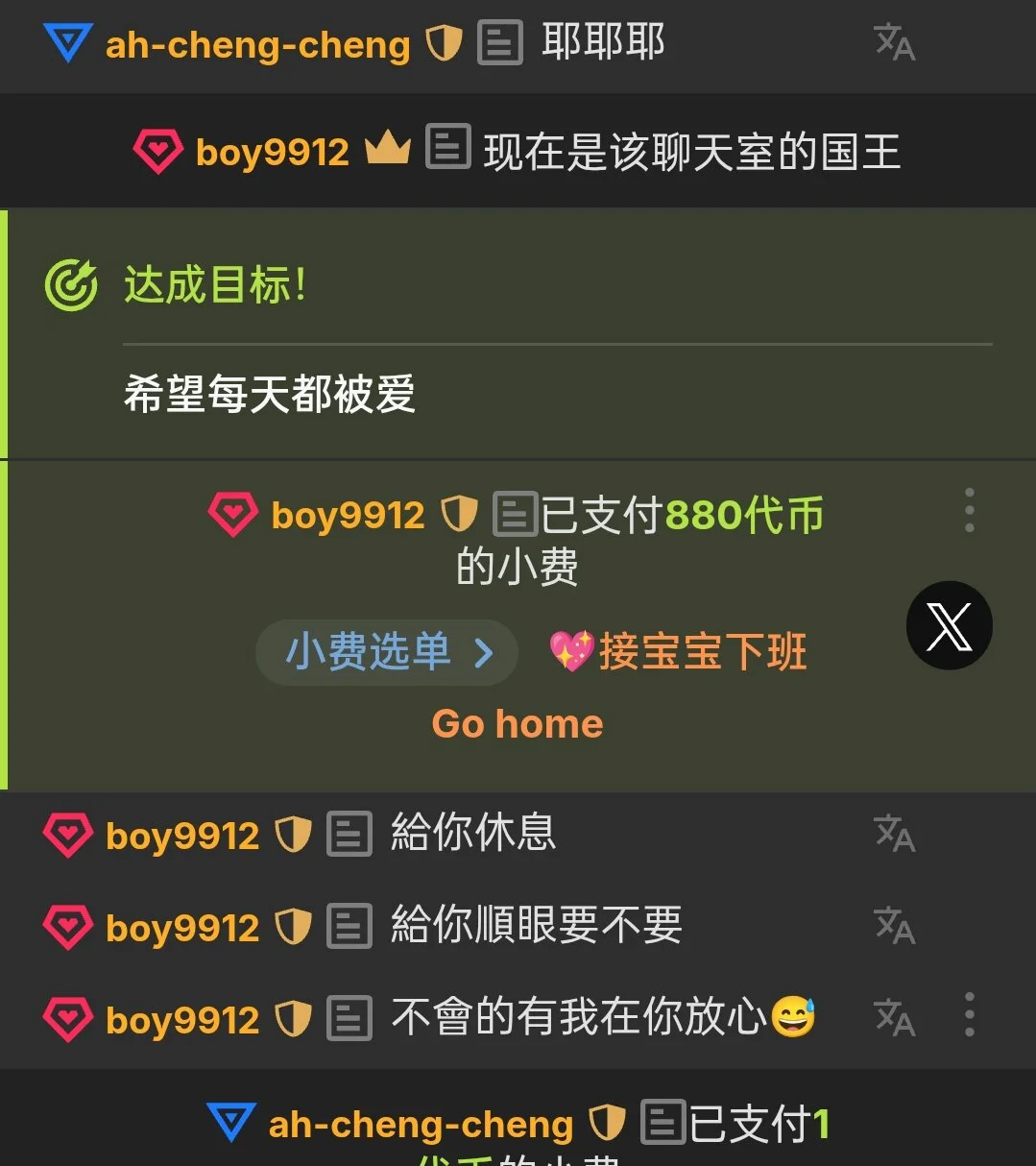Open options for the 不會的有我在你放心 message
The height and width of the screenshot is (1166, 1036).
(x=969, y=1015)
